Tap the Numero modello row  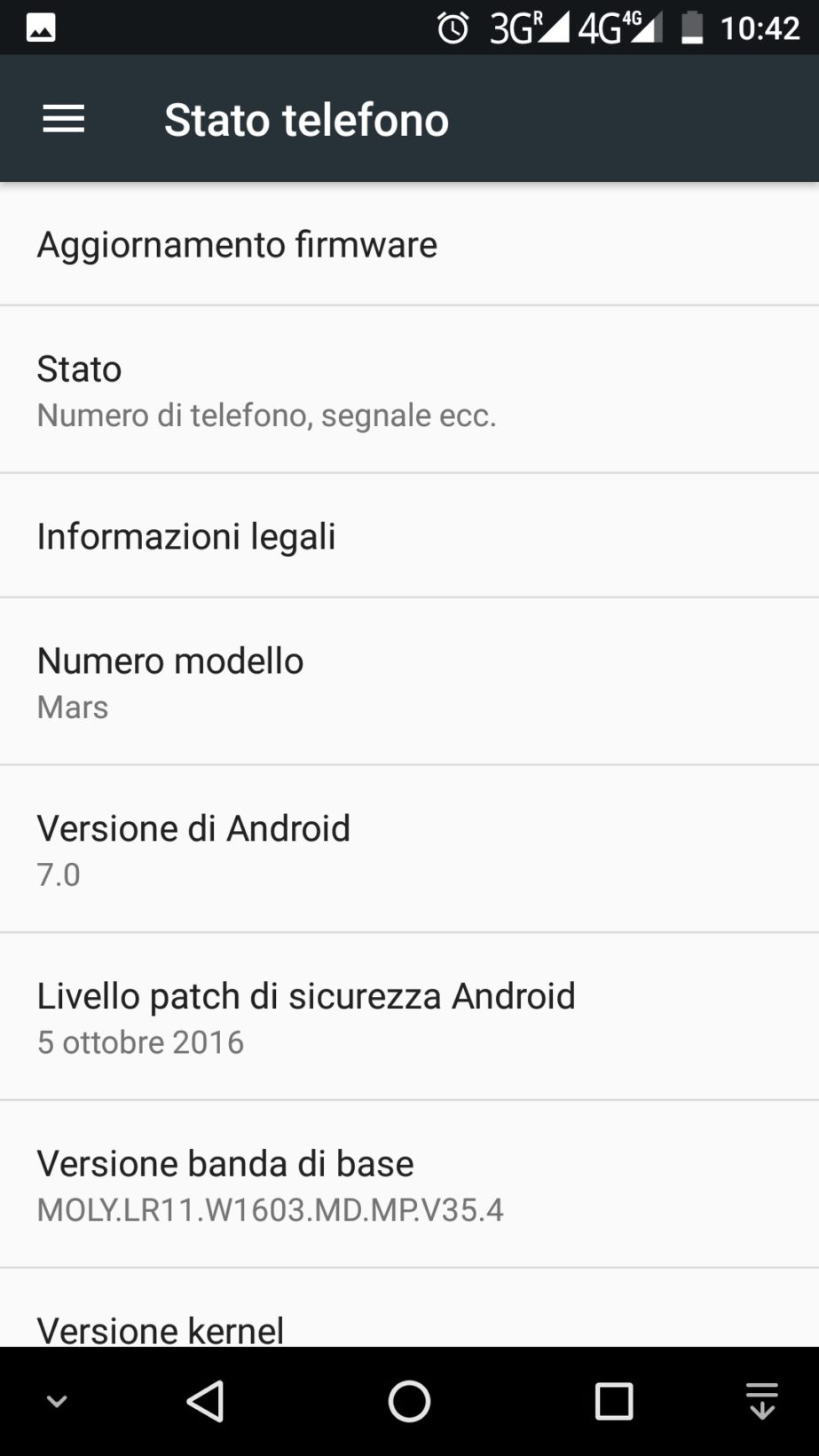point(409,681)
